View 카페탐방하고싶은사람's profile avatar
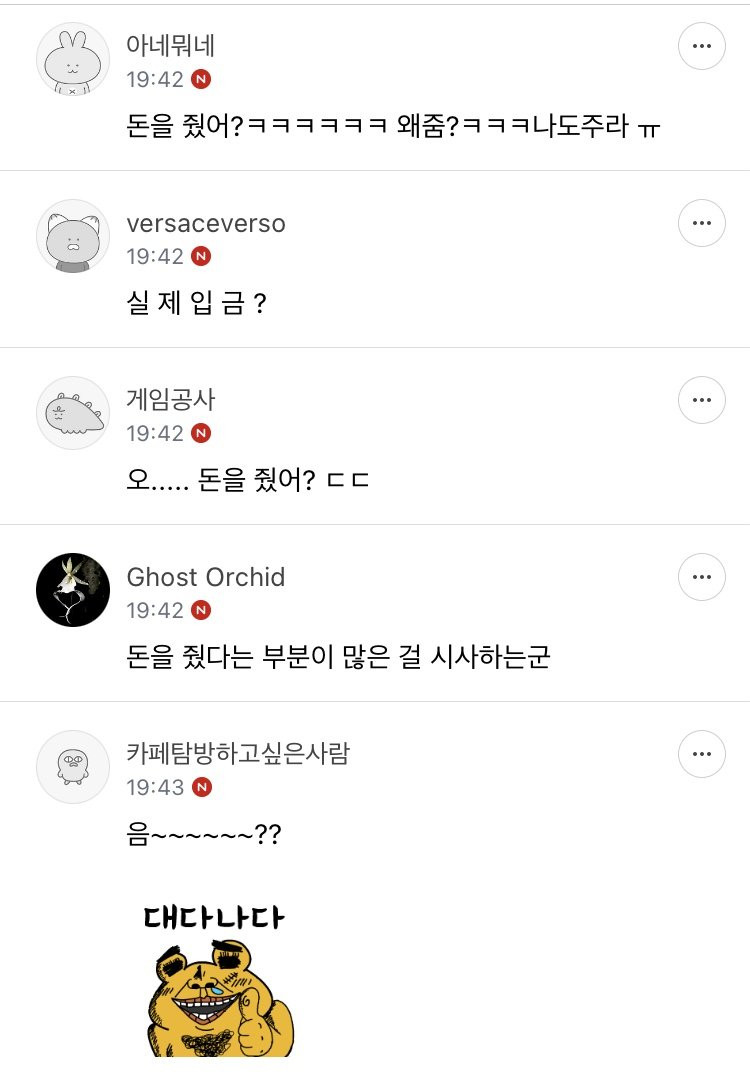750x1081 pixels. click(x=73, y=767)
